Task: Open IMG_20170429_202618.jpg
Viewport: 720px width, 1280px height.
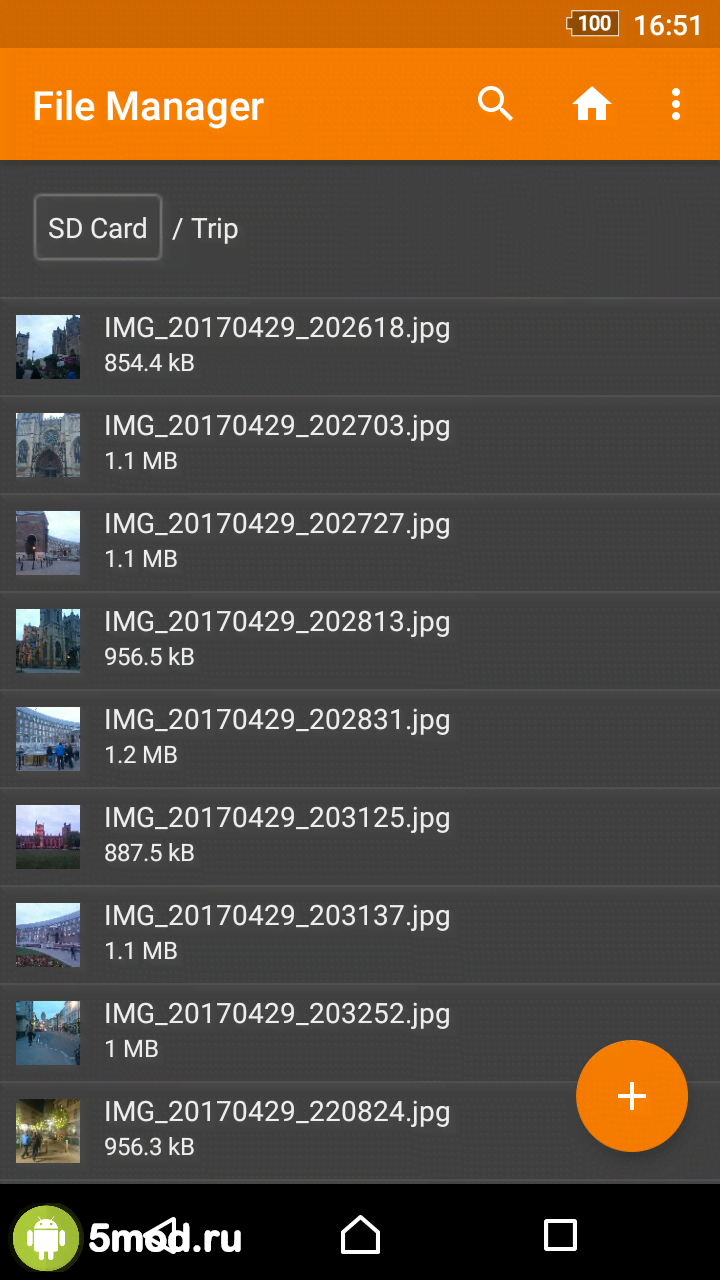Action: (277, 346)
